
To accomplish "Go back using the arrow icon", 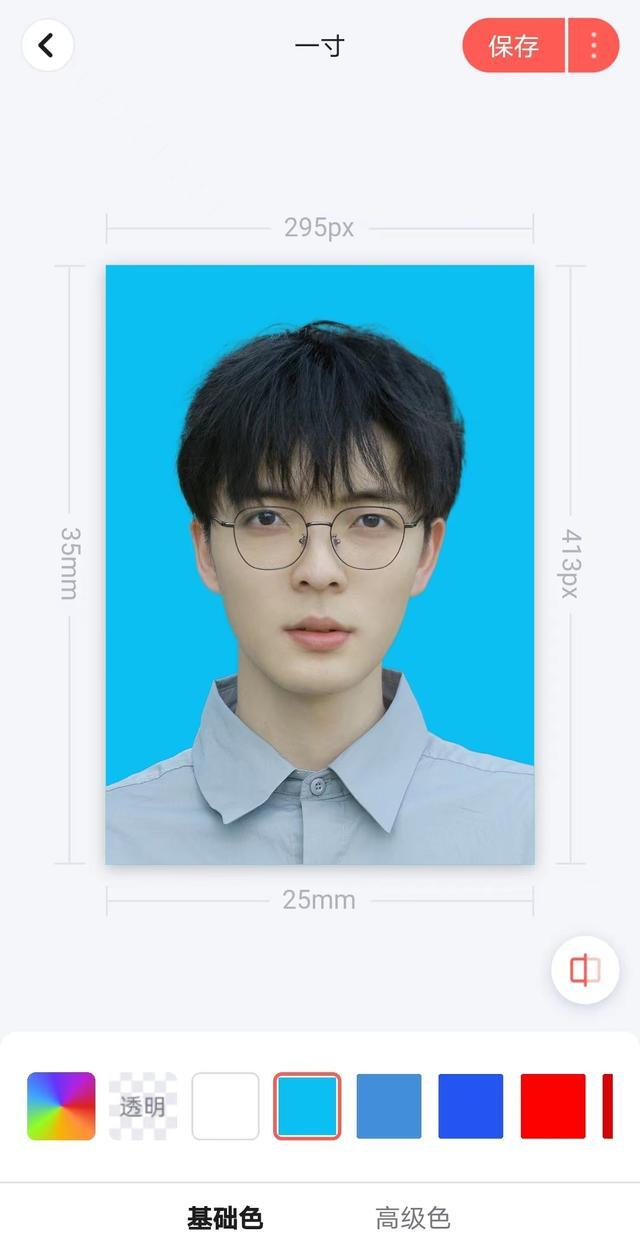I will 47,46.
